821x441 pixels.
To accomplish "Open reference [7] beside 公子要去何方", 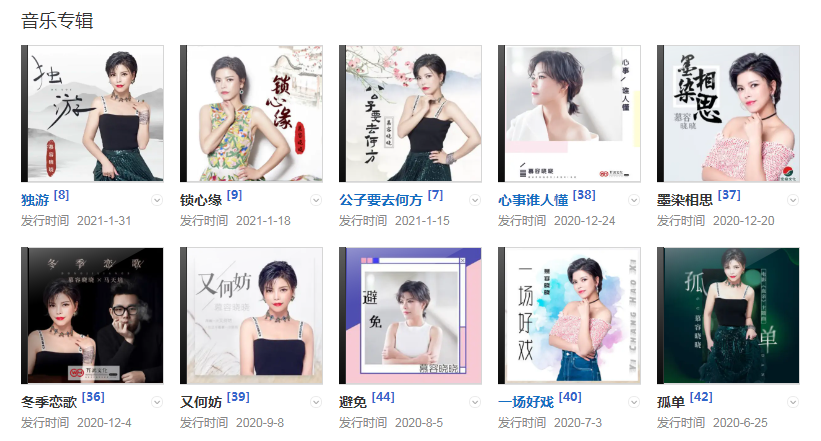I will click(435, 195).
